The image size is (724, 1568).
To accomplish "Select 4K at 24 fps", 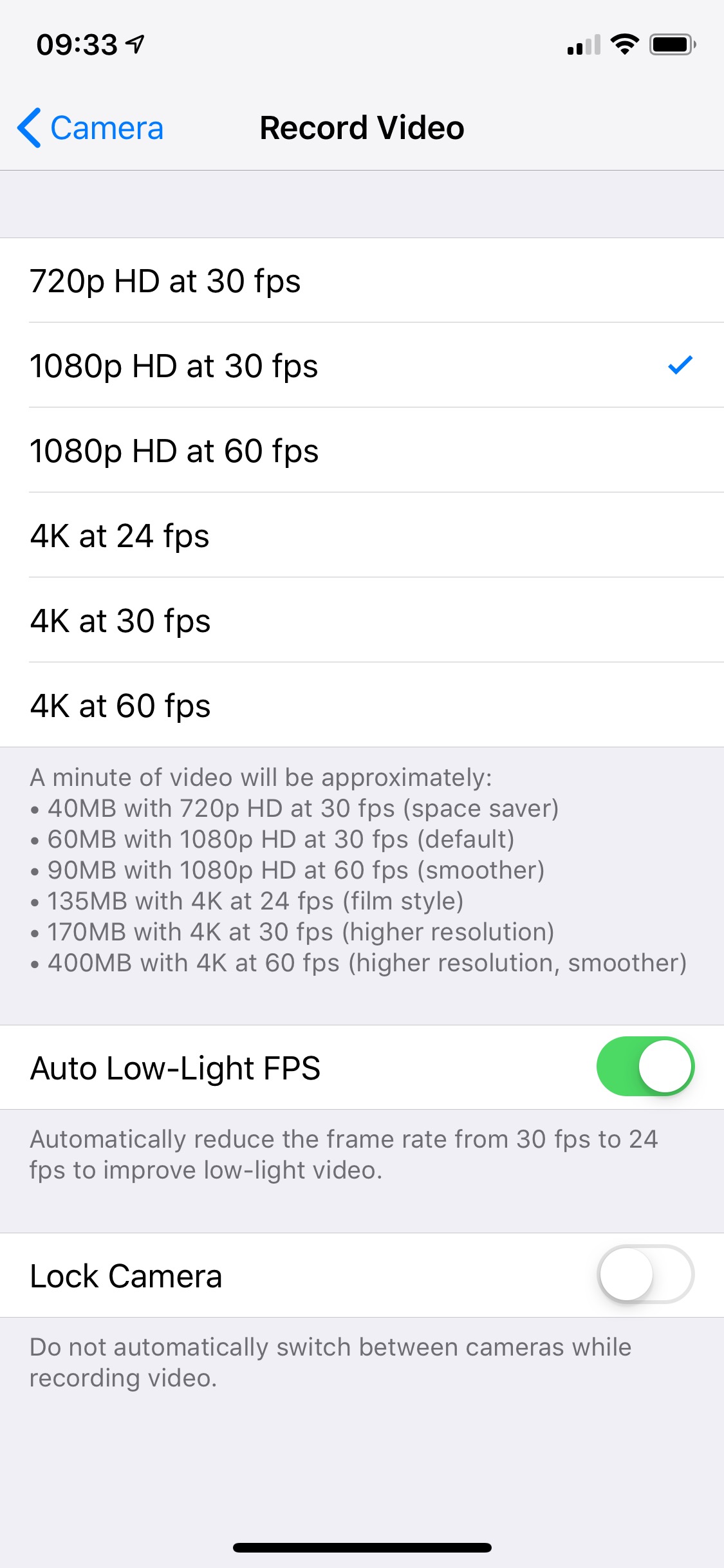I will pos(362,536).
